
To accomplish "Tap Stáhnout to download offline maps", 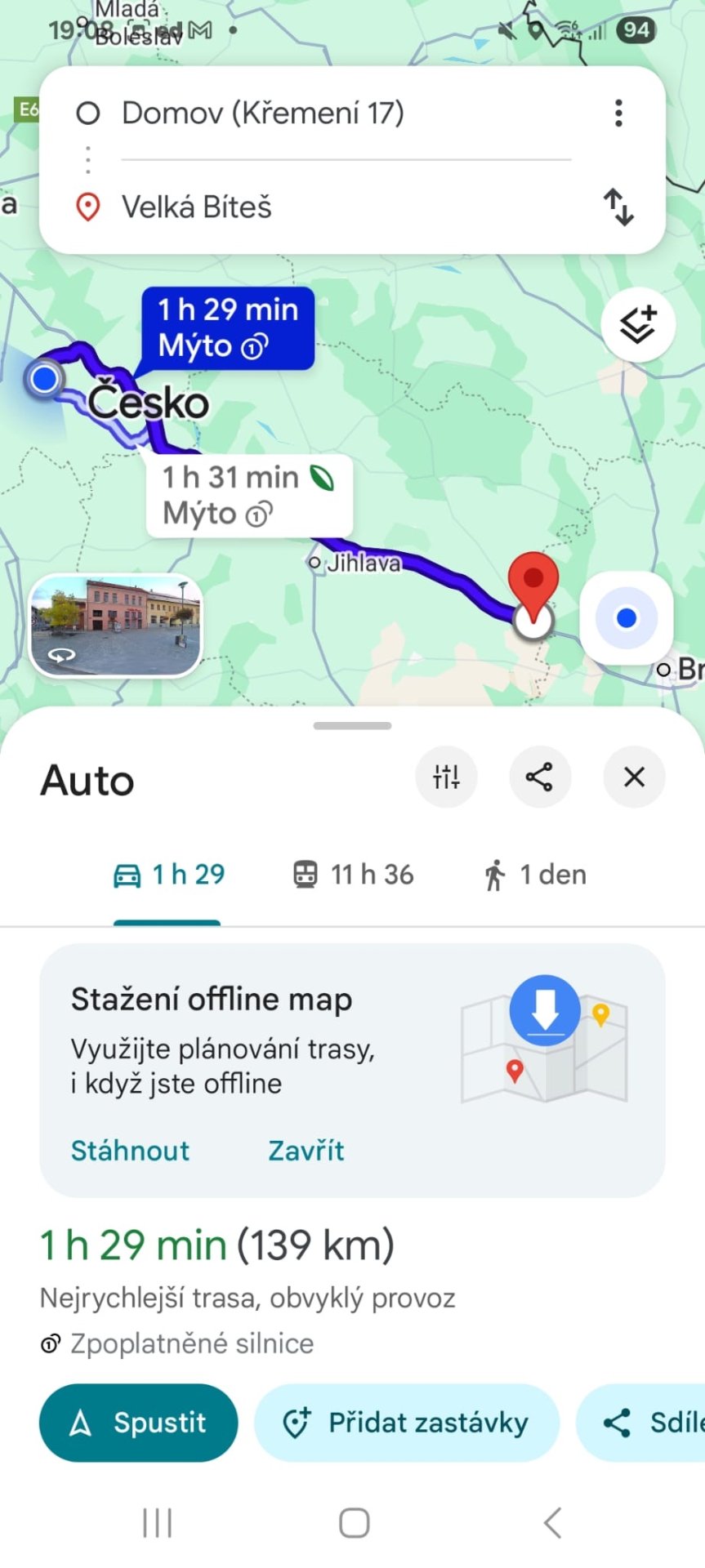I will [130, 1150].
